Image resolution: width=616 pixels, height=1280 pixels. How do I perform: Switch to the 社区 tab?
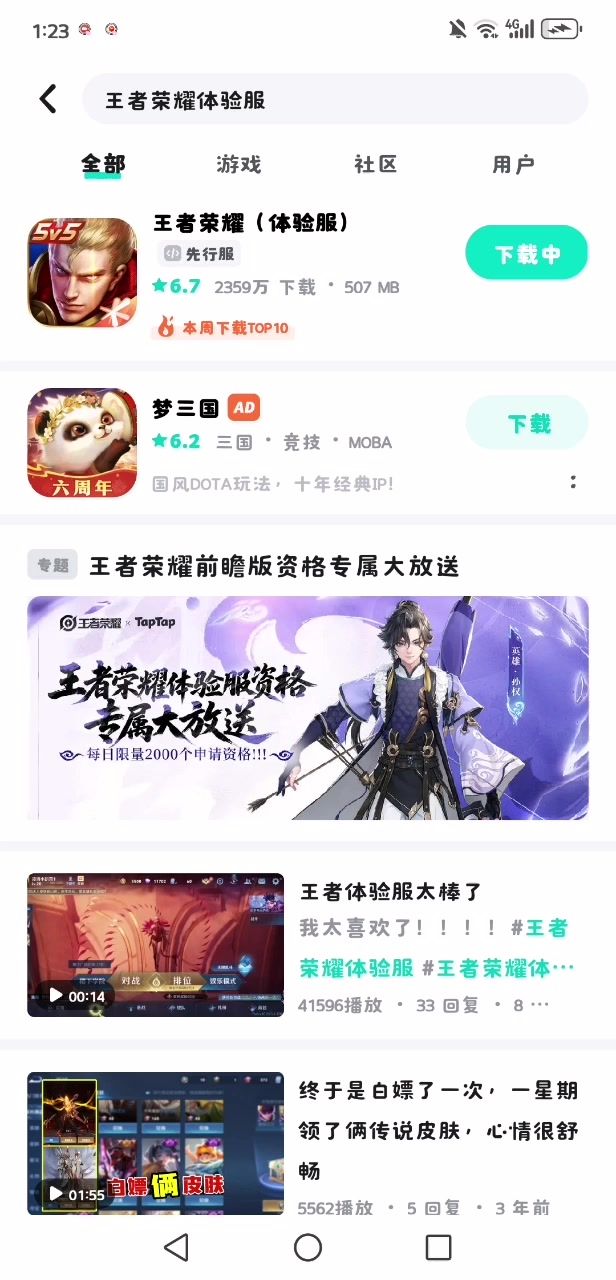point(376,165)
